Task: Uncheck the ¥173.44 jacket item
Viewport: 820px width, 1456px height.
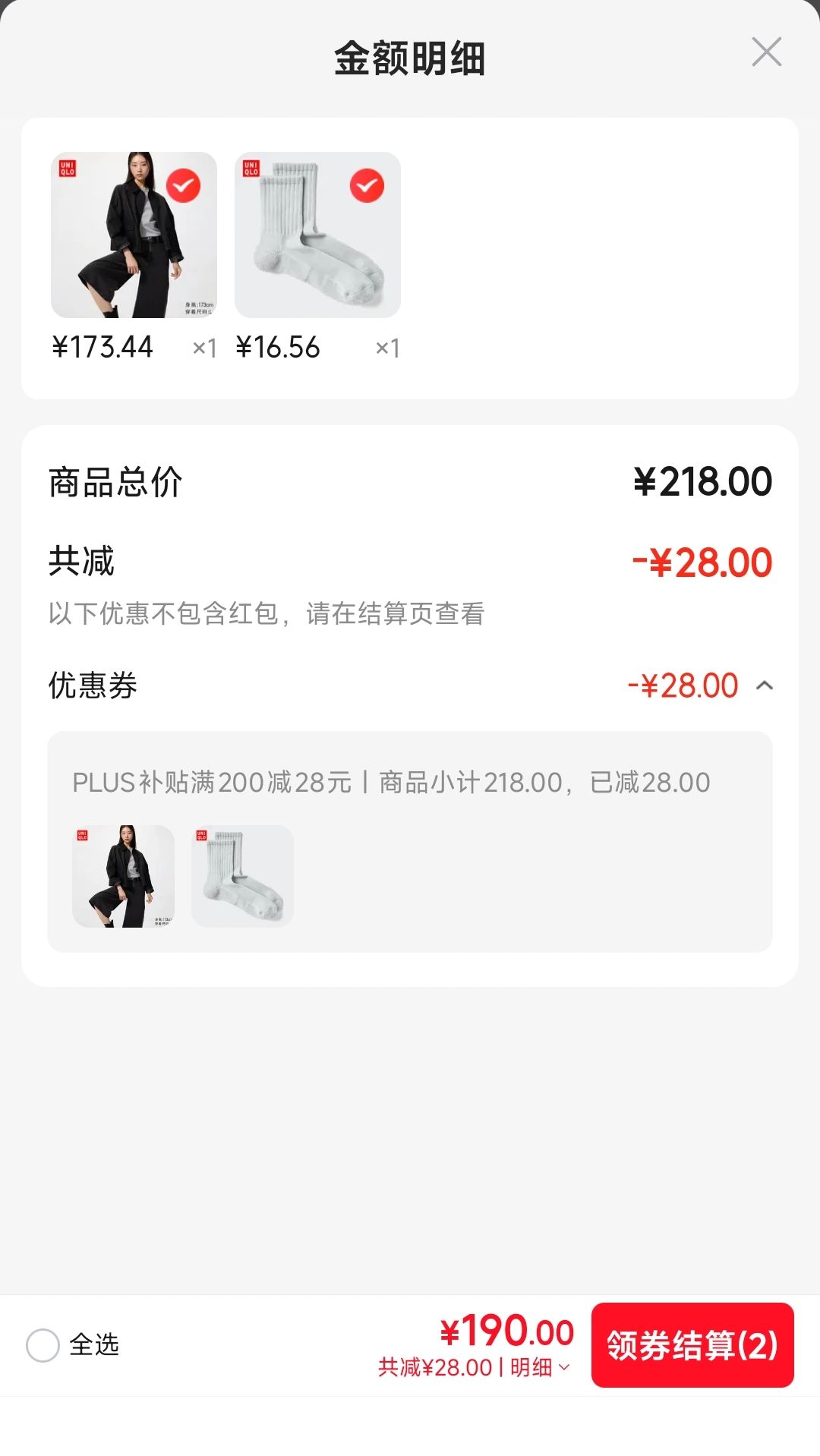Action: pos(183,185)
